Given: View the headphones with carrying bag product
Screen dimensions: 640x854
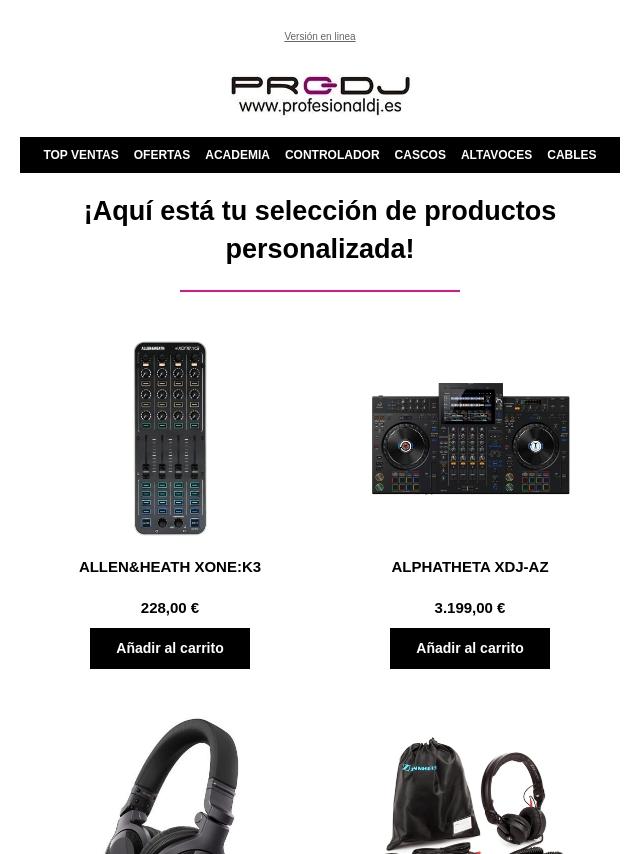Looking at the screenshot, I should 470,795.
